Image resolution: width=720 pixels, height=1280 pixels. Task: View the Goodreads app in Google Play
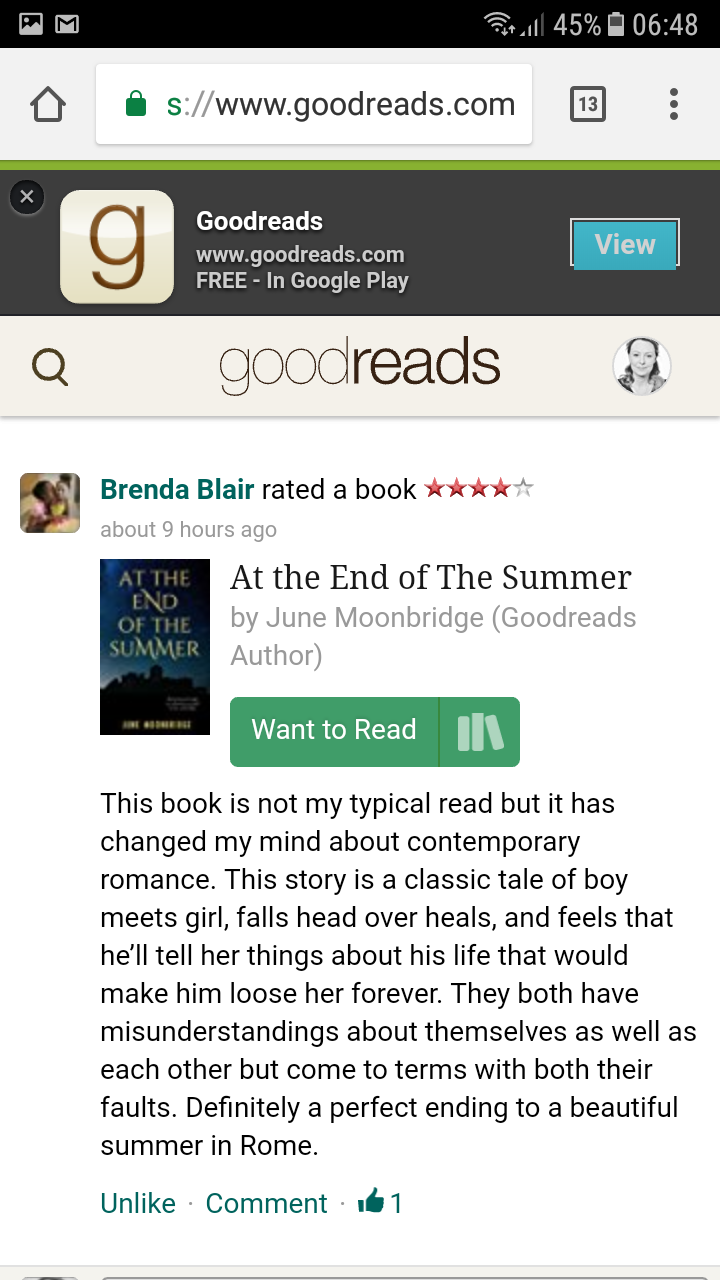click(x=625, y=244)
